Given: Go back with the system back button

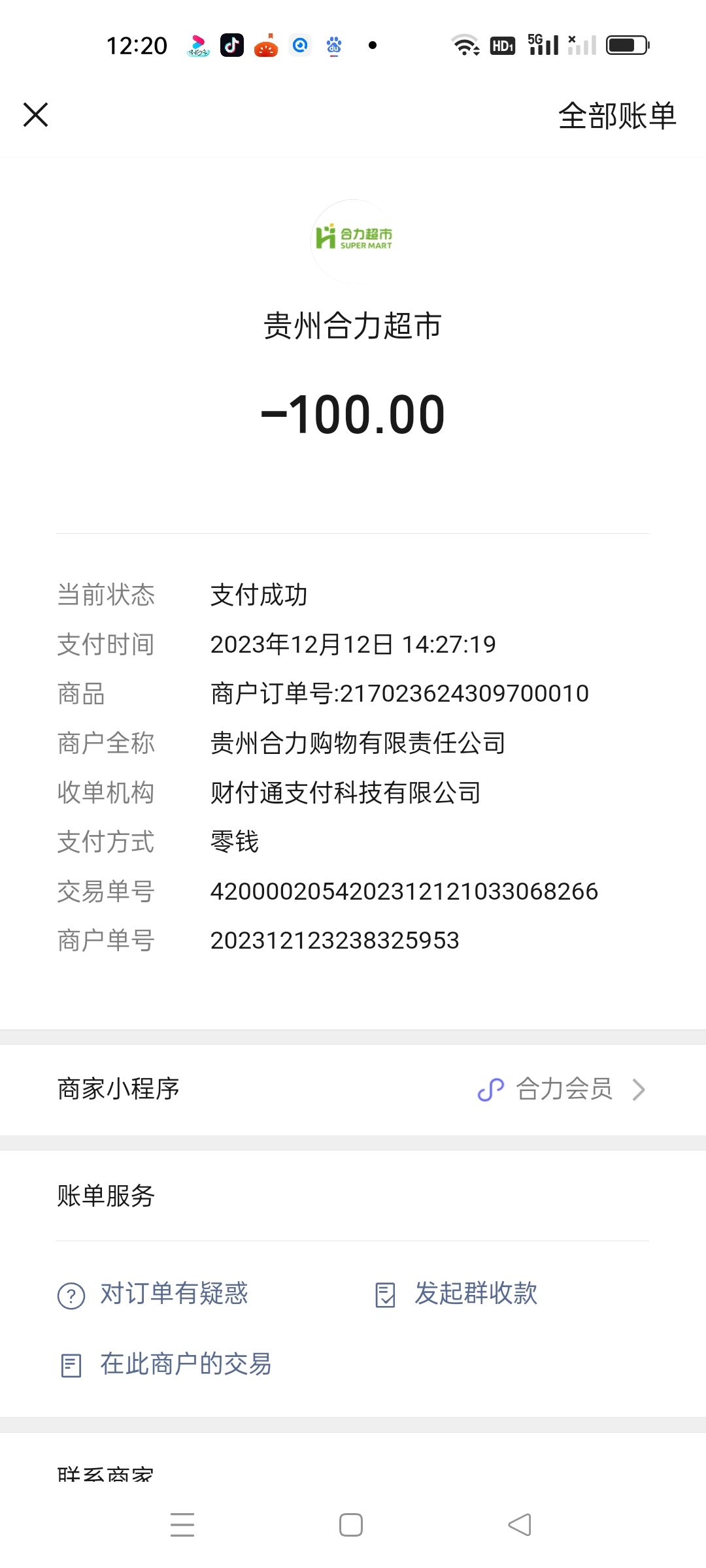Looking at the screenshot, I should 520,1525.
